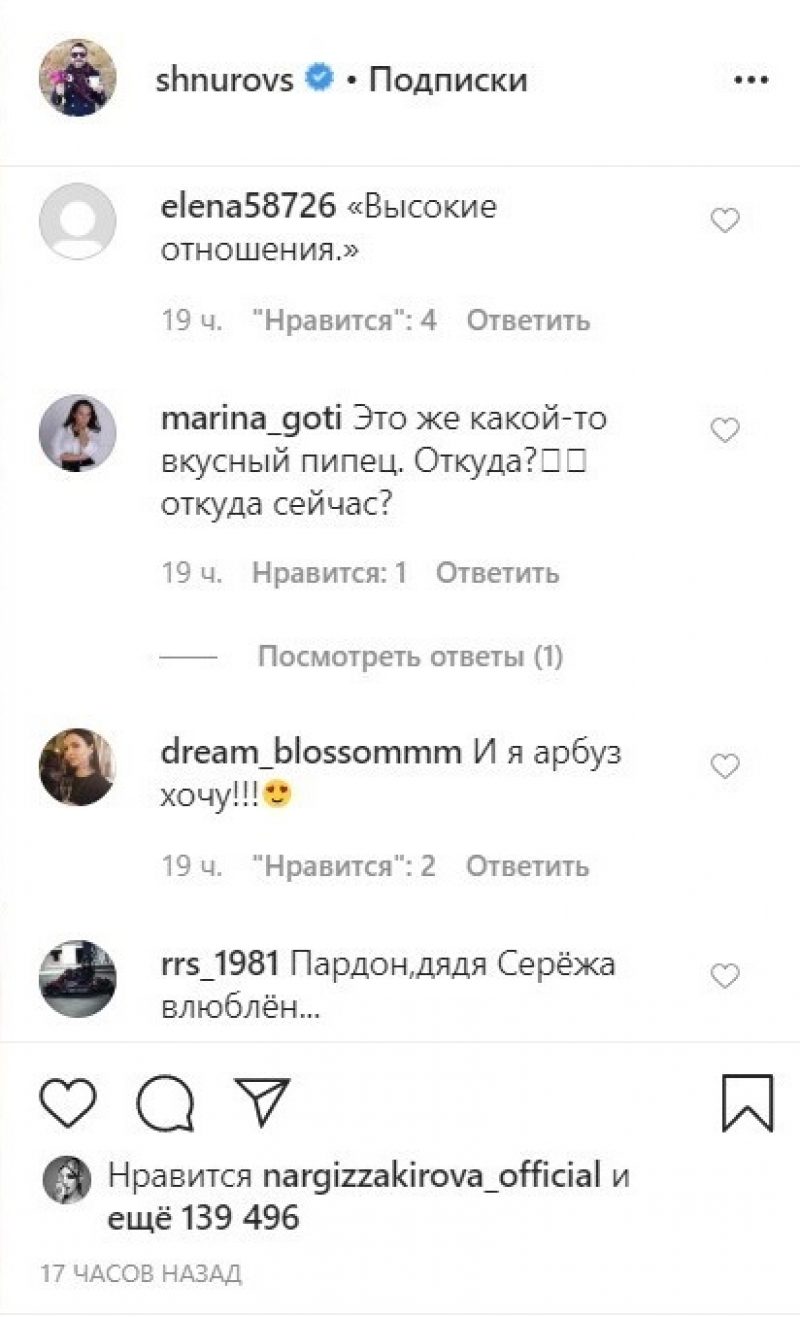Open the shnurovs profile name
800x1317 pixels.
click(x=225, y=80)
